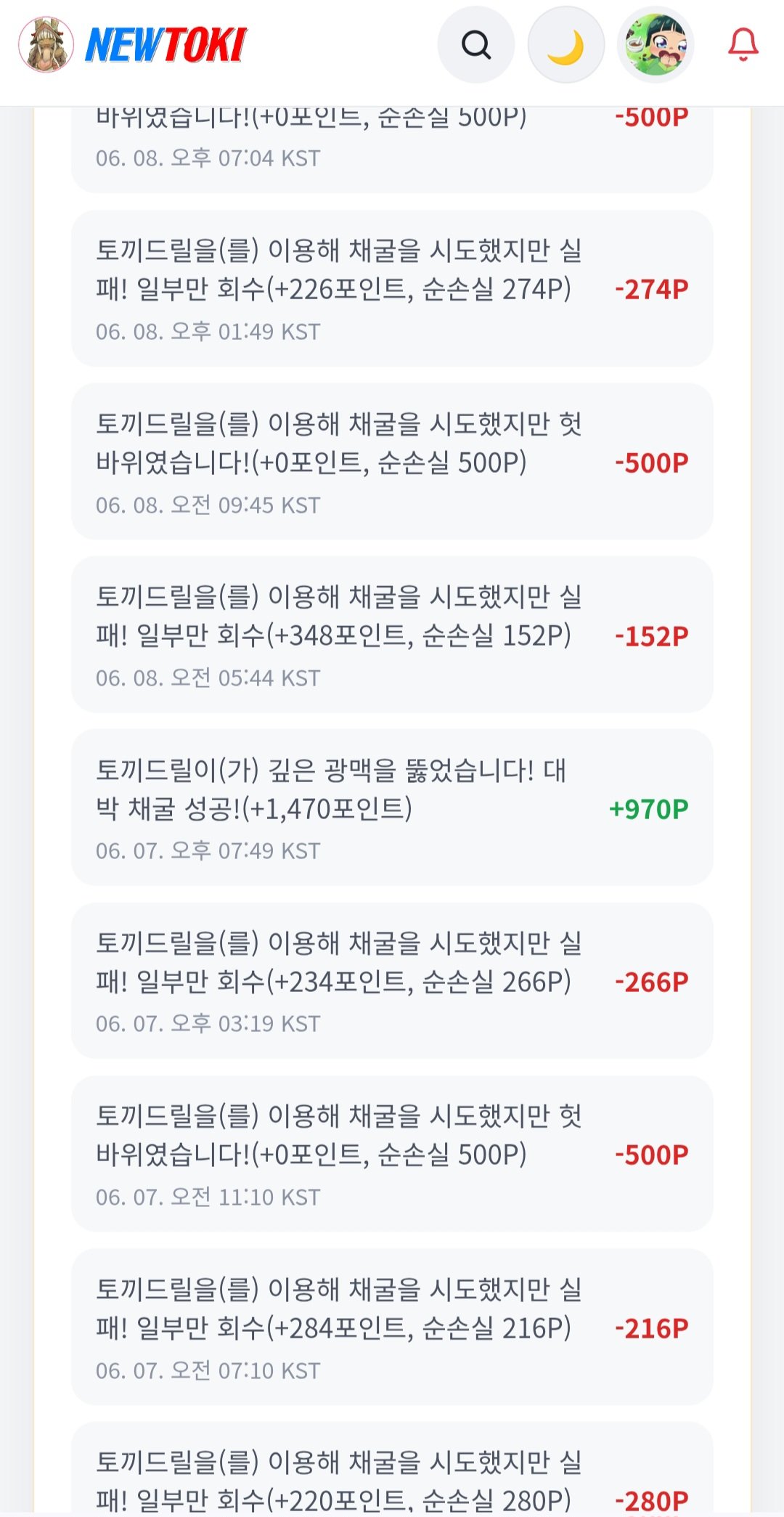
Task: Toggle dark mode with the moon icon
Action: point(566,45)
